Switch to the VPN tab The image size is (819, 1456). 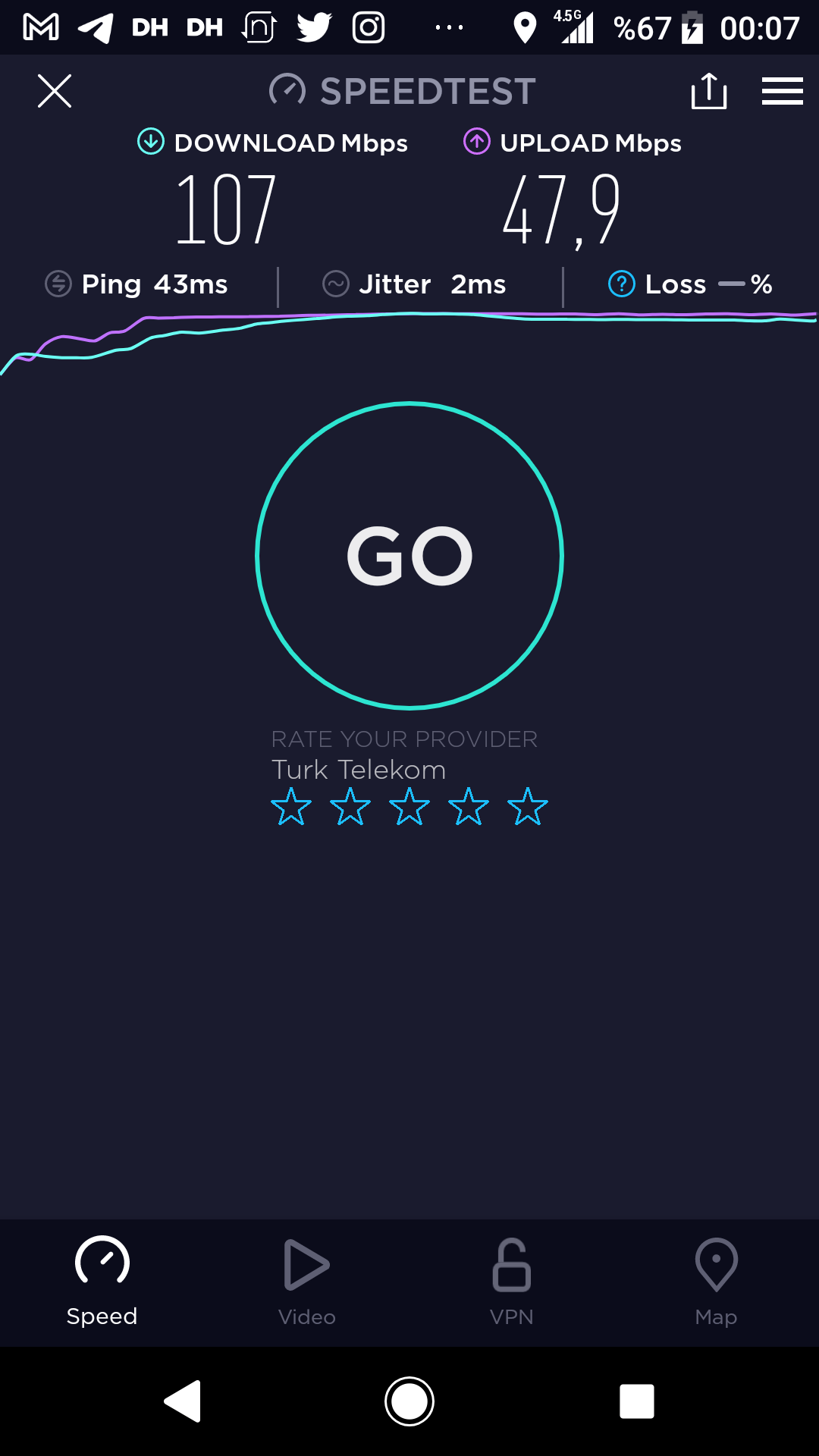tap(512, 1282)
